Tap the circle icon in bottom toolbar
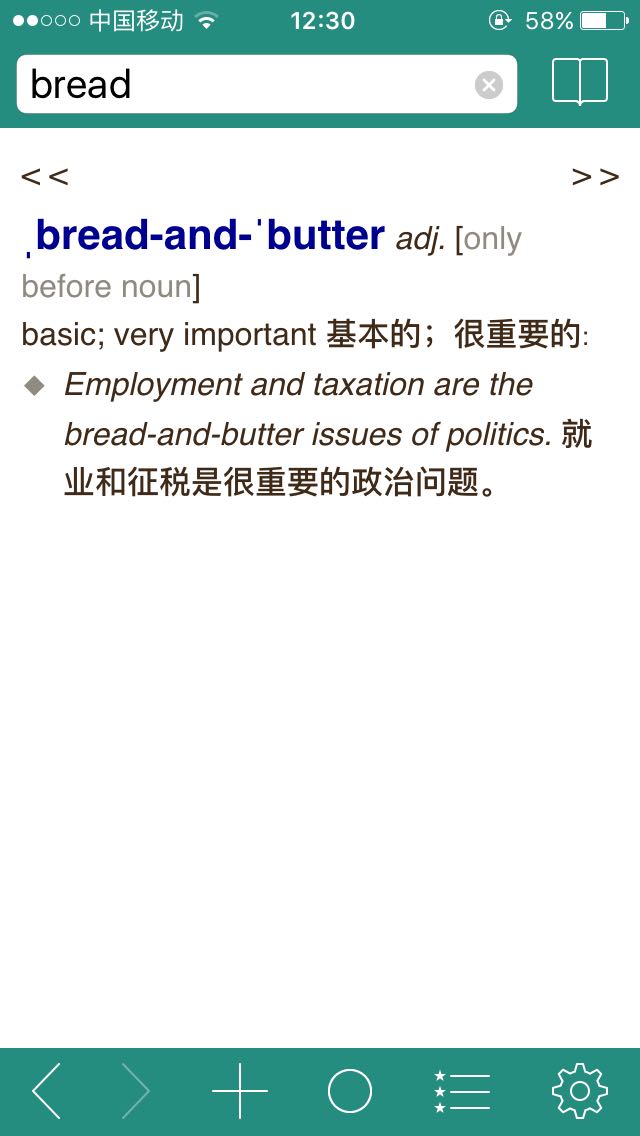640x1136 pixels. point(350,1090)
